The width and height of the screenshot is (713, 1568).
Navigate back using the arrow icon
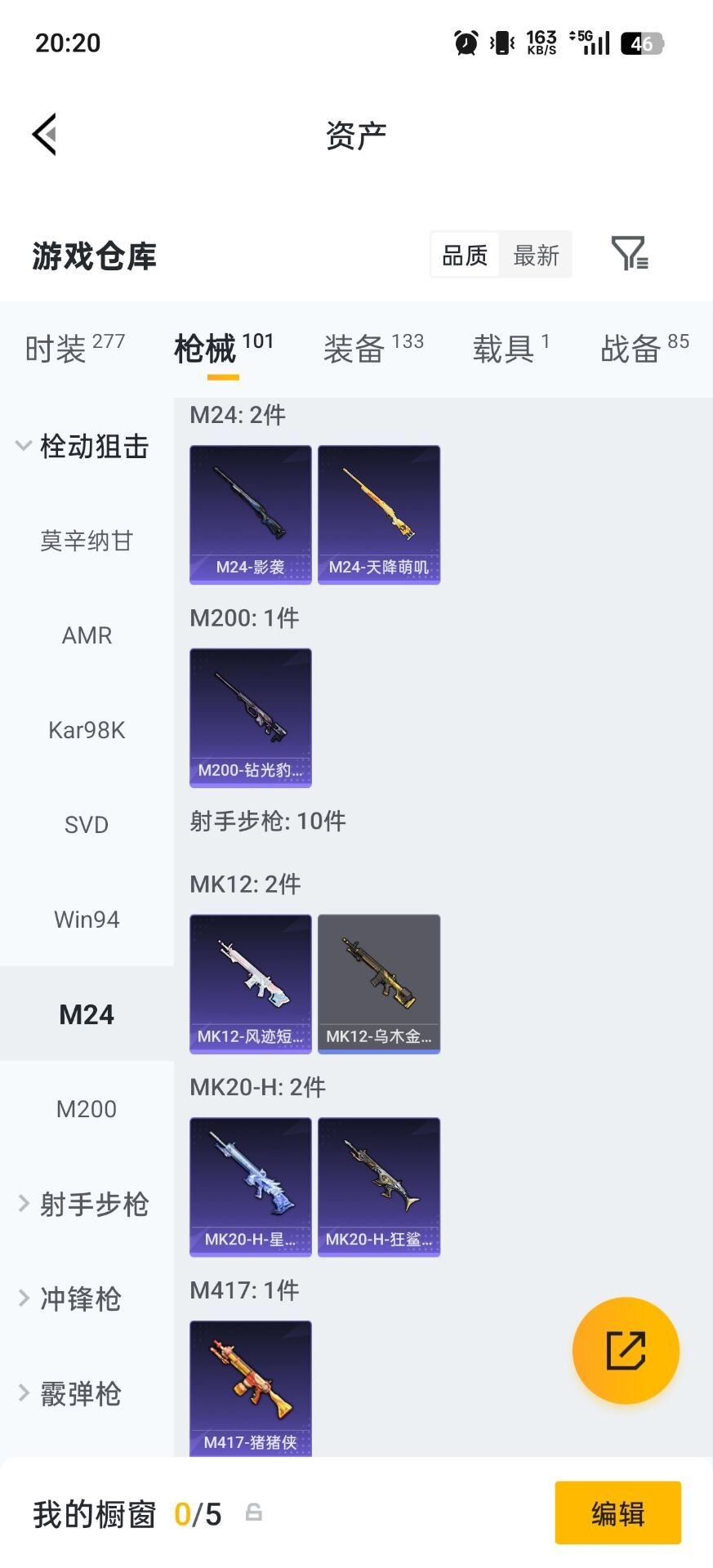(45, 133)
